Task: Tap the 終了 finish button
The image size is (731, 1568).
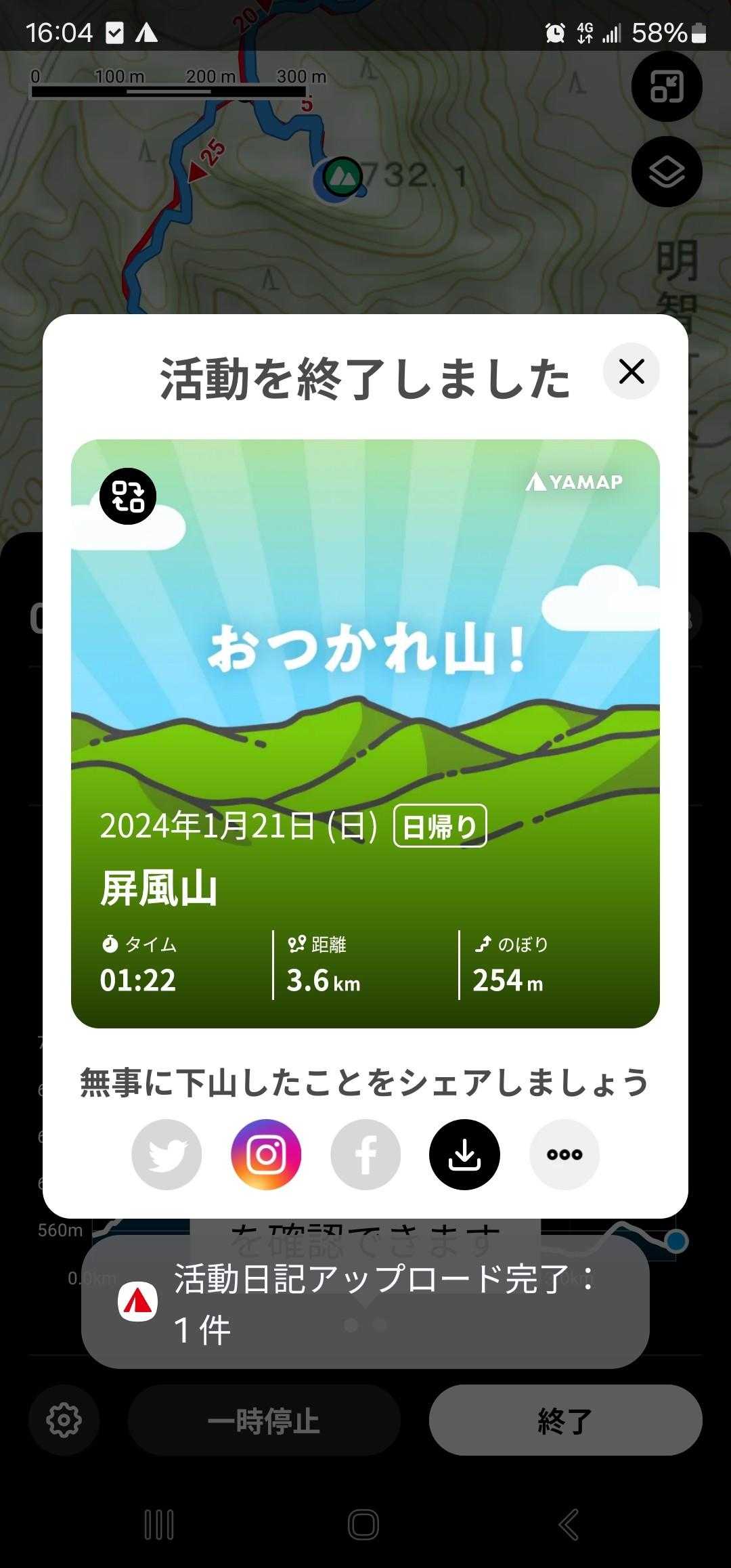Action: pos(565,1420)
